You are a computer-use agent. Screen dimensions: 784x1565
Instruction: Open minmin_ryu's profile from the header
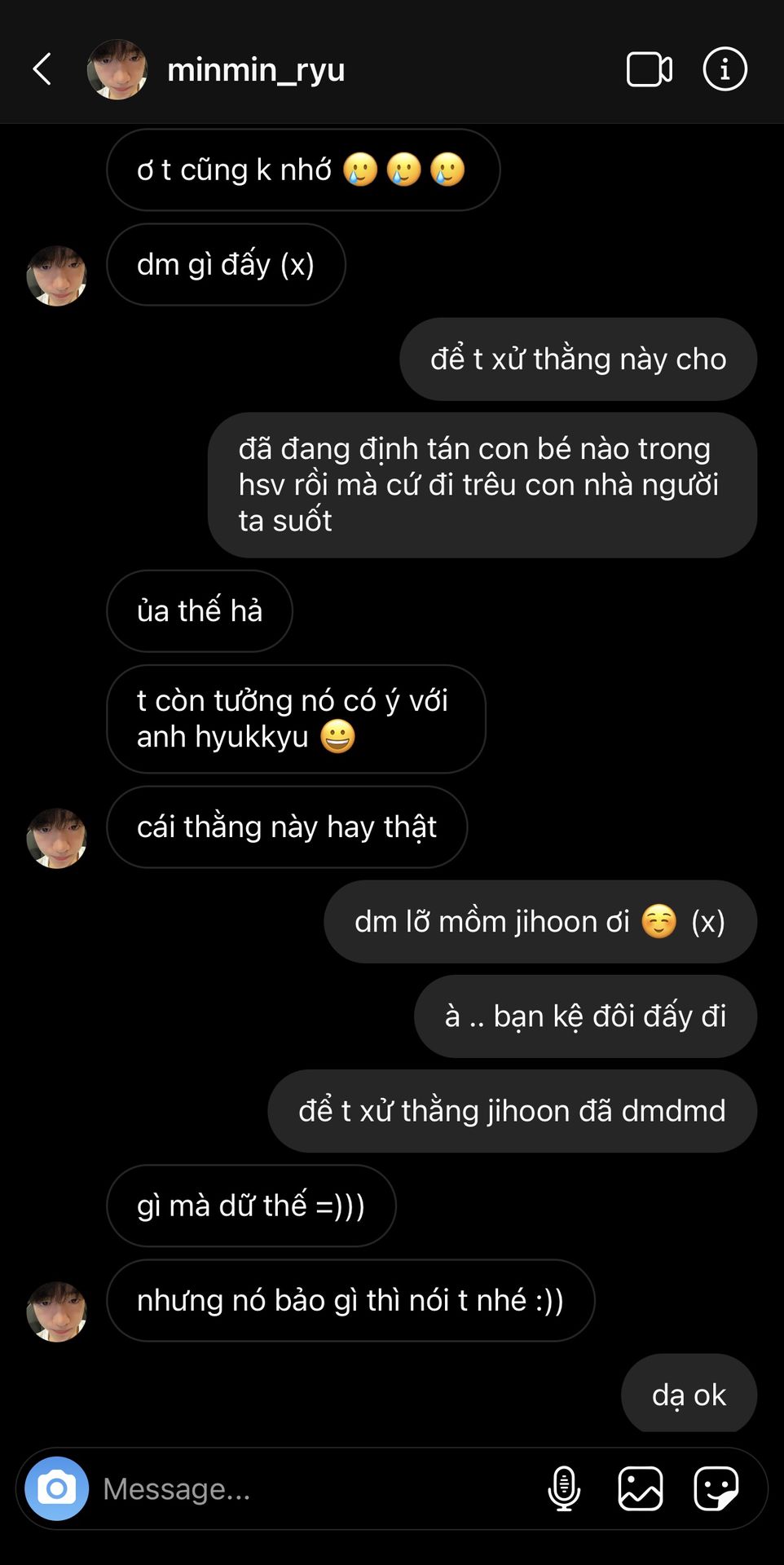point(216,69)
